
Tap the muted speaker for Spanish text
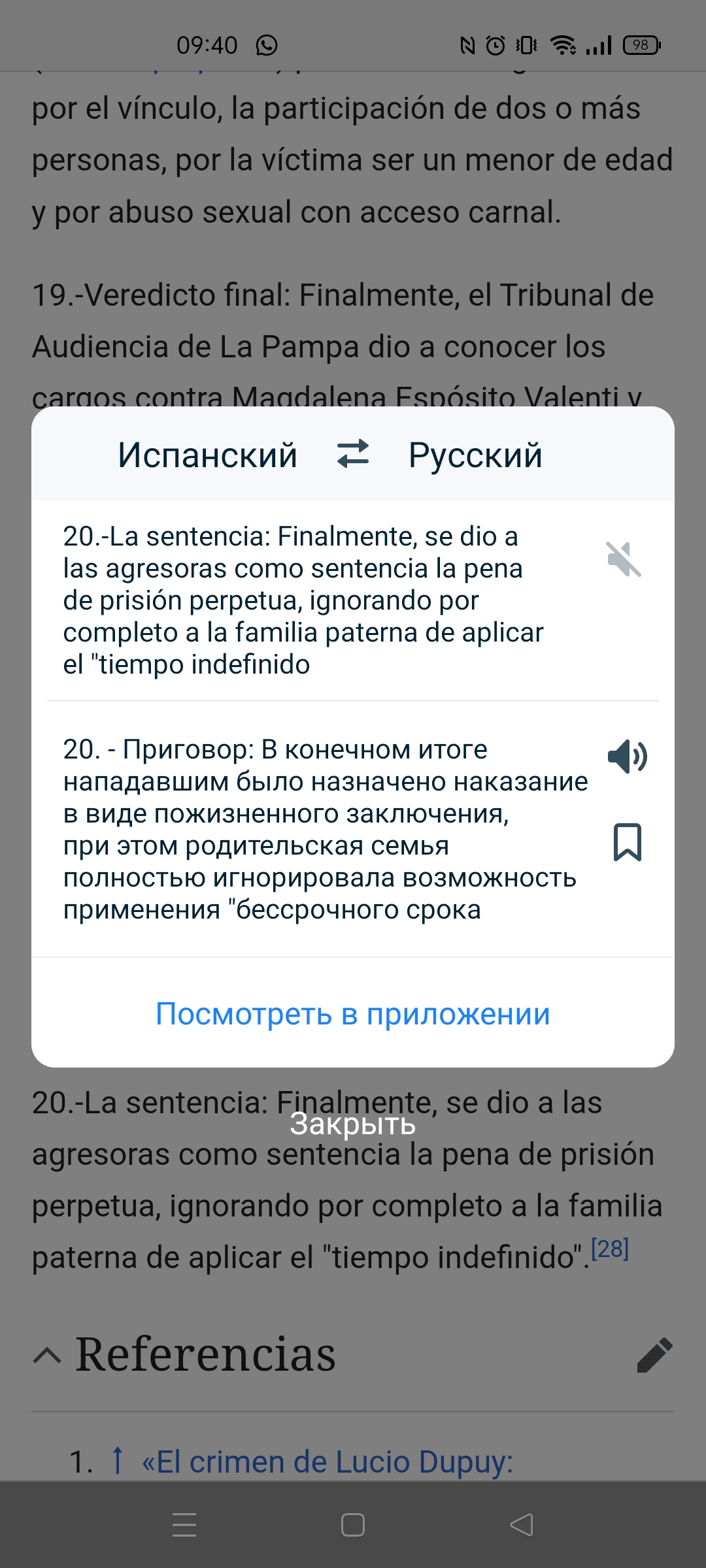624,559
